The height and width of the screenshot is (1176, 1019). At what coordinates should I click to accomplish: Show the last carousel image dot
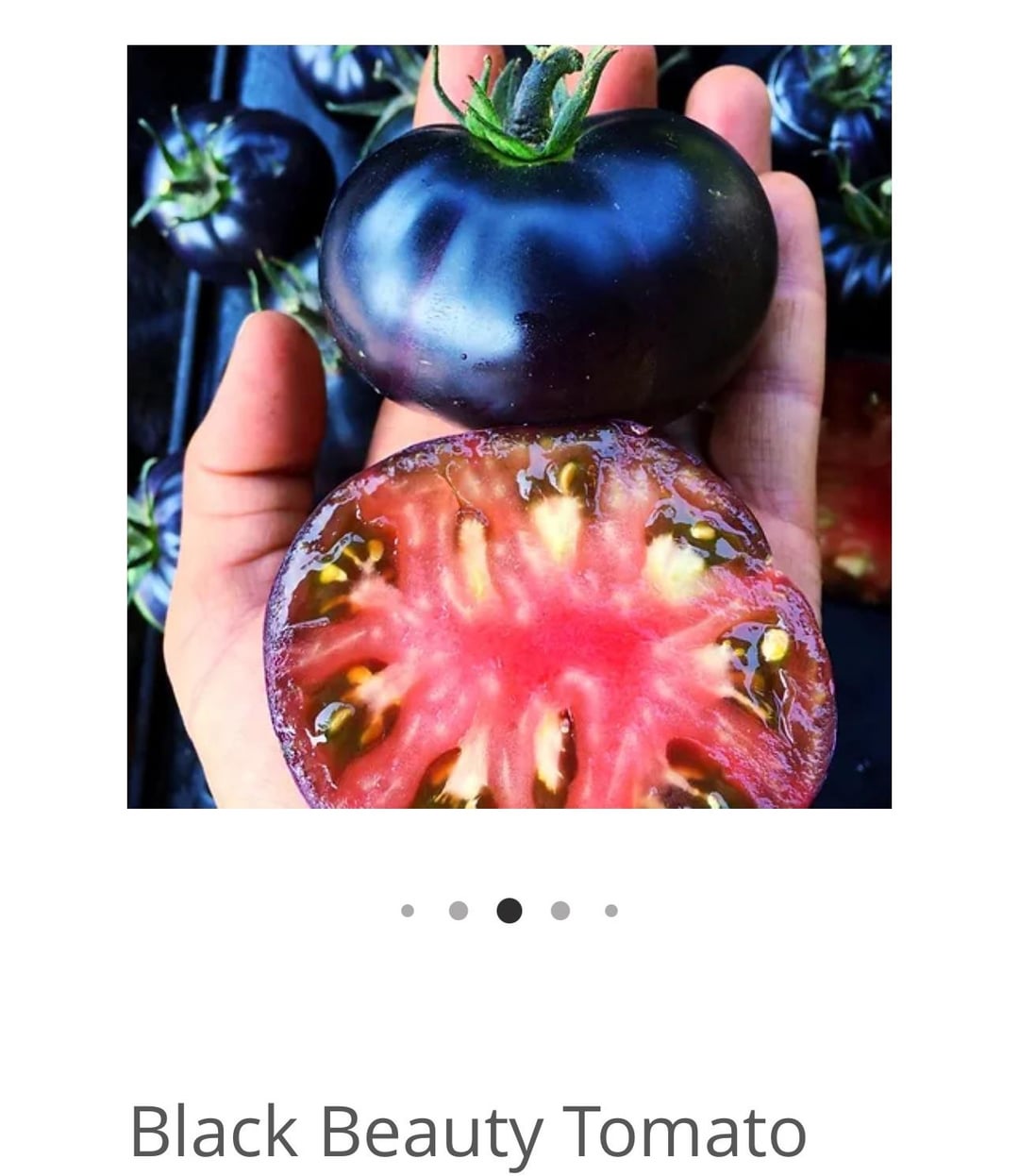(x=611, y=911)
